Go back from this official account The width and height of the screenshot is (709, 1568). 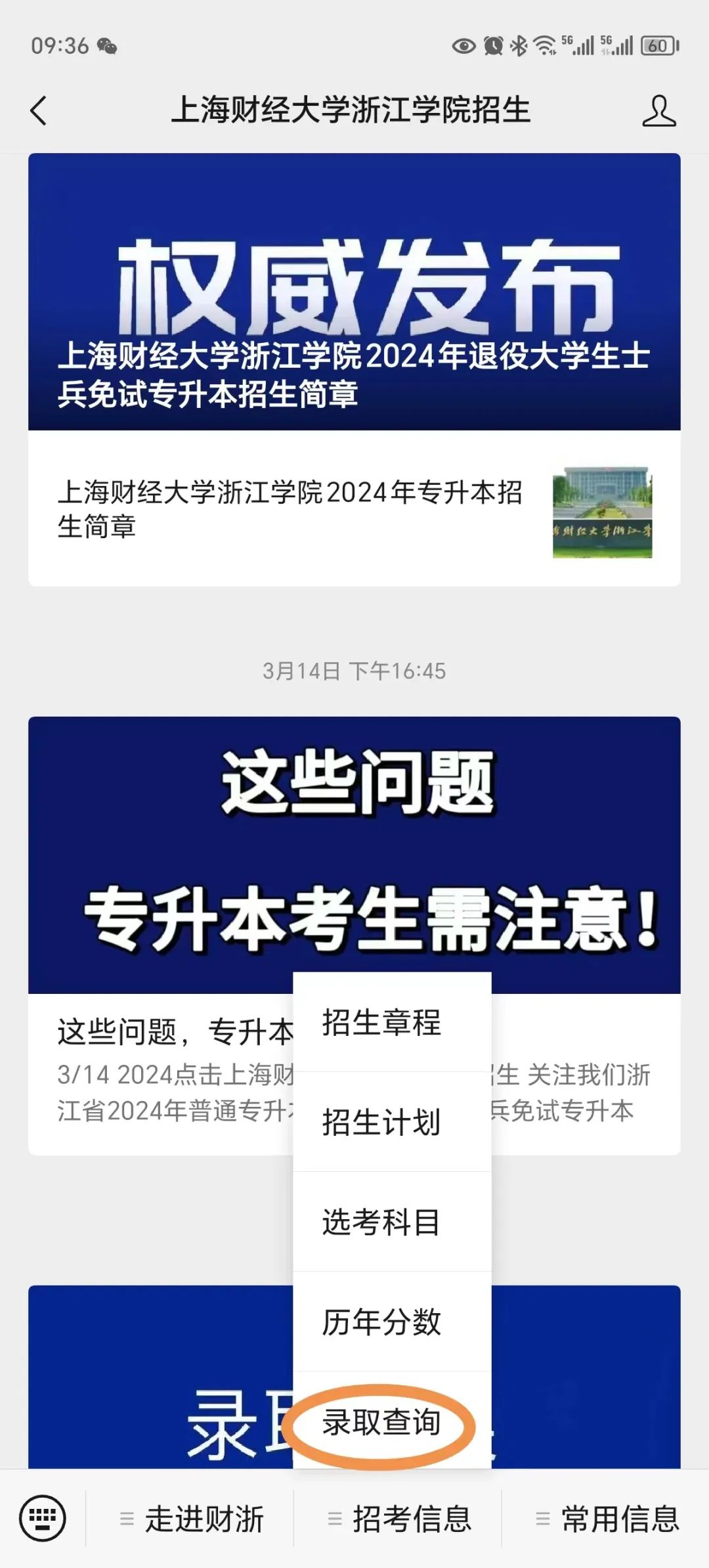click(39, 110)
